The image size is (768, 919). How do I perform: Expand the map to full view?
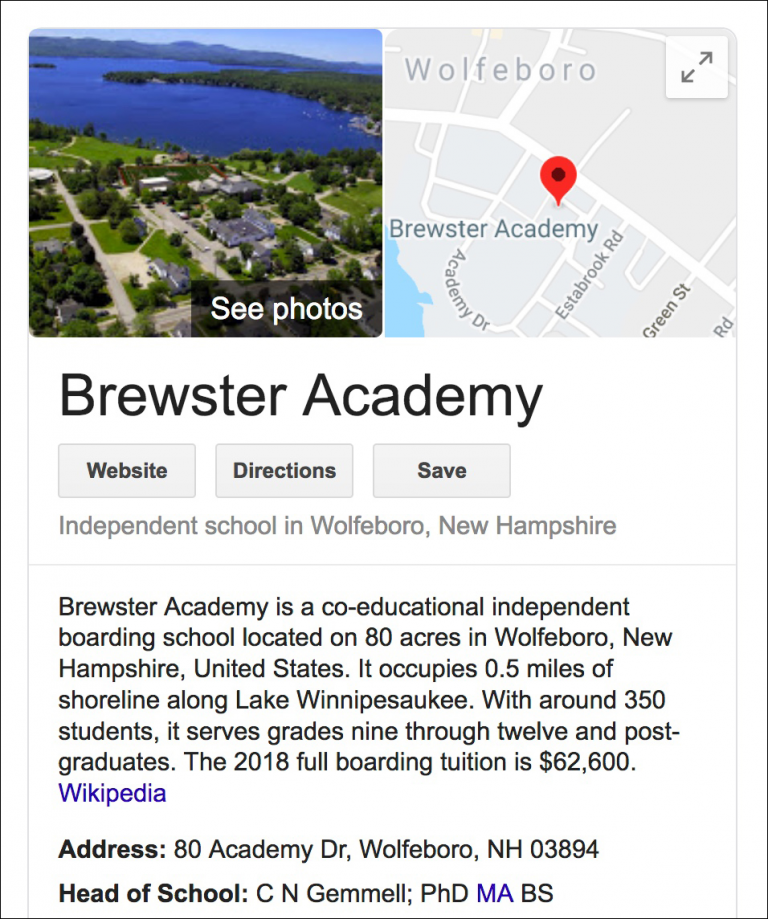(x=696, y=67)
